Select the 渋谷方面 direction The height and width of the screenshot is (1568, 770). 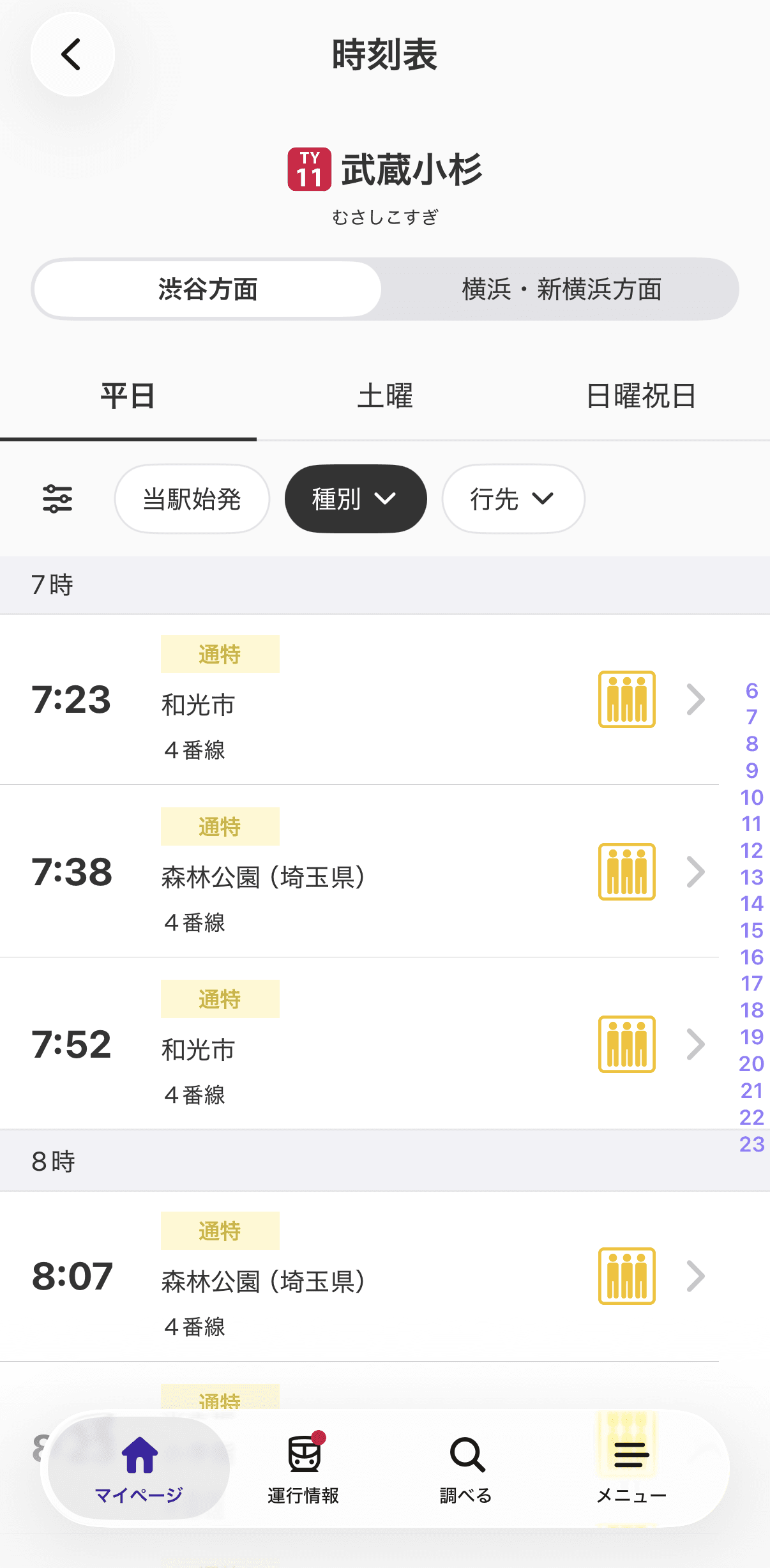[208, 289]
